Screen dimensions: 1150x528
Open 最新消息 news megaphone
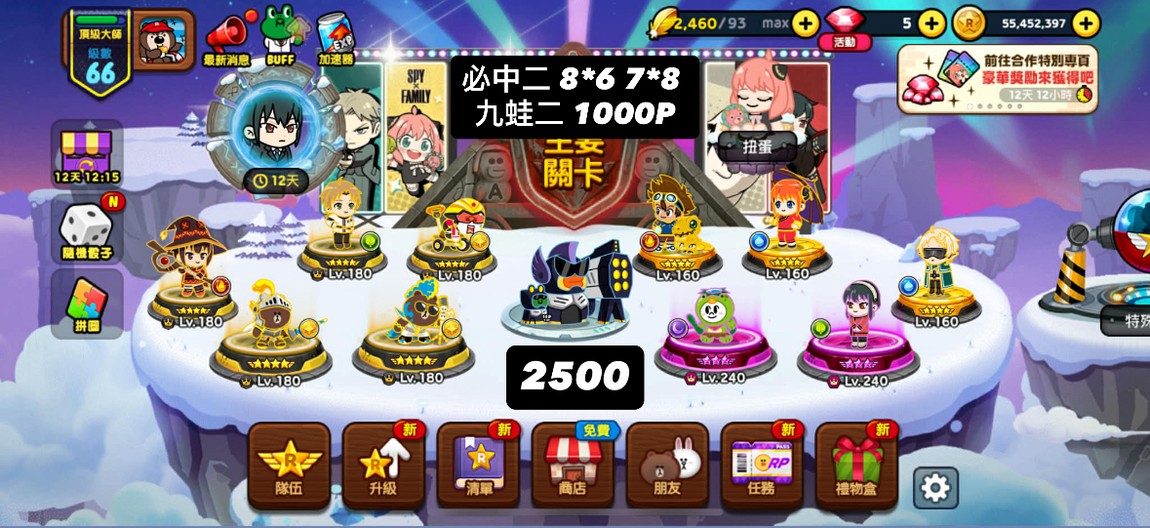(227, 40)
